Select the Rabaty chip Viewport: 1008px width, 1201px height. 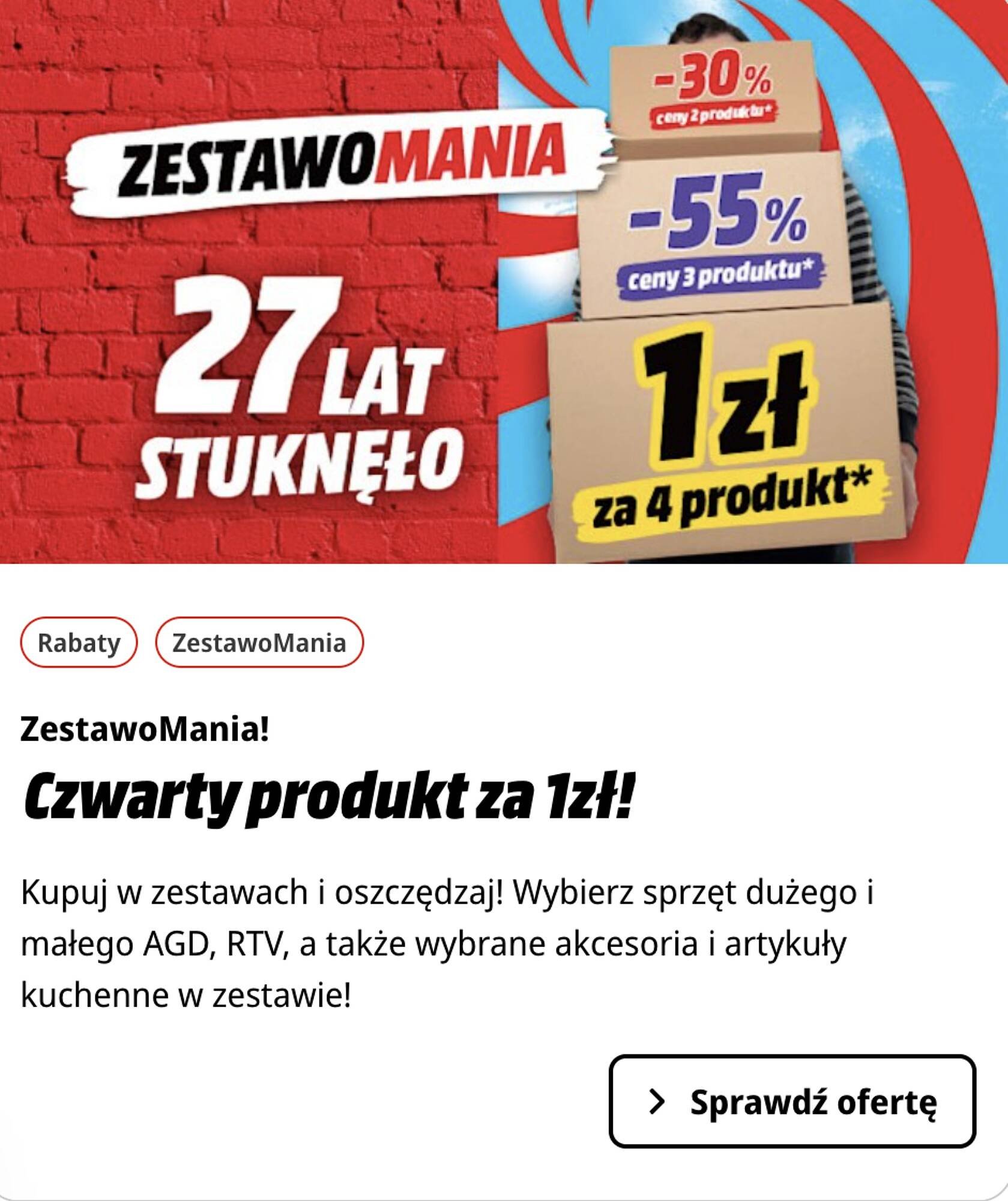pyautogui.click(x=79, y=643)
